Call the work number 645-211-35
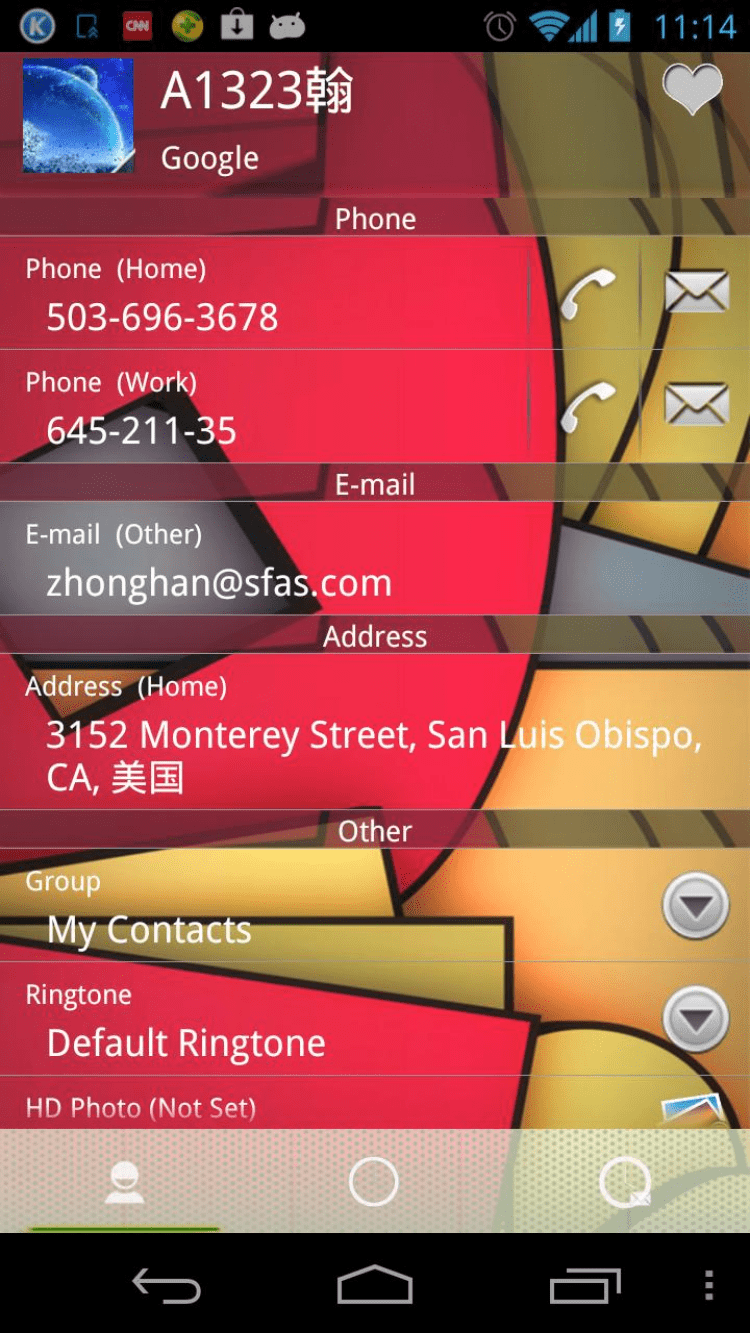Image resolution: width=750 pixels, height=1333 pixels. pos(587,407)
